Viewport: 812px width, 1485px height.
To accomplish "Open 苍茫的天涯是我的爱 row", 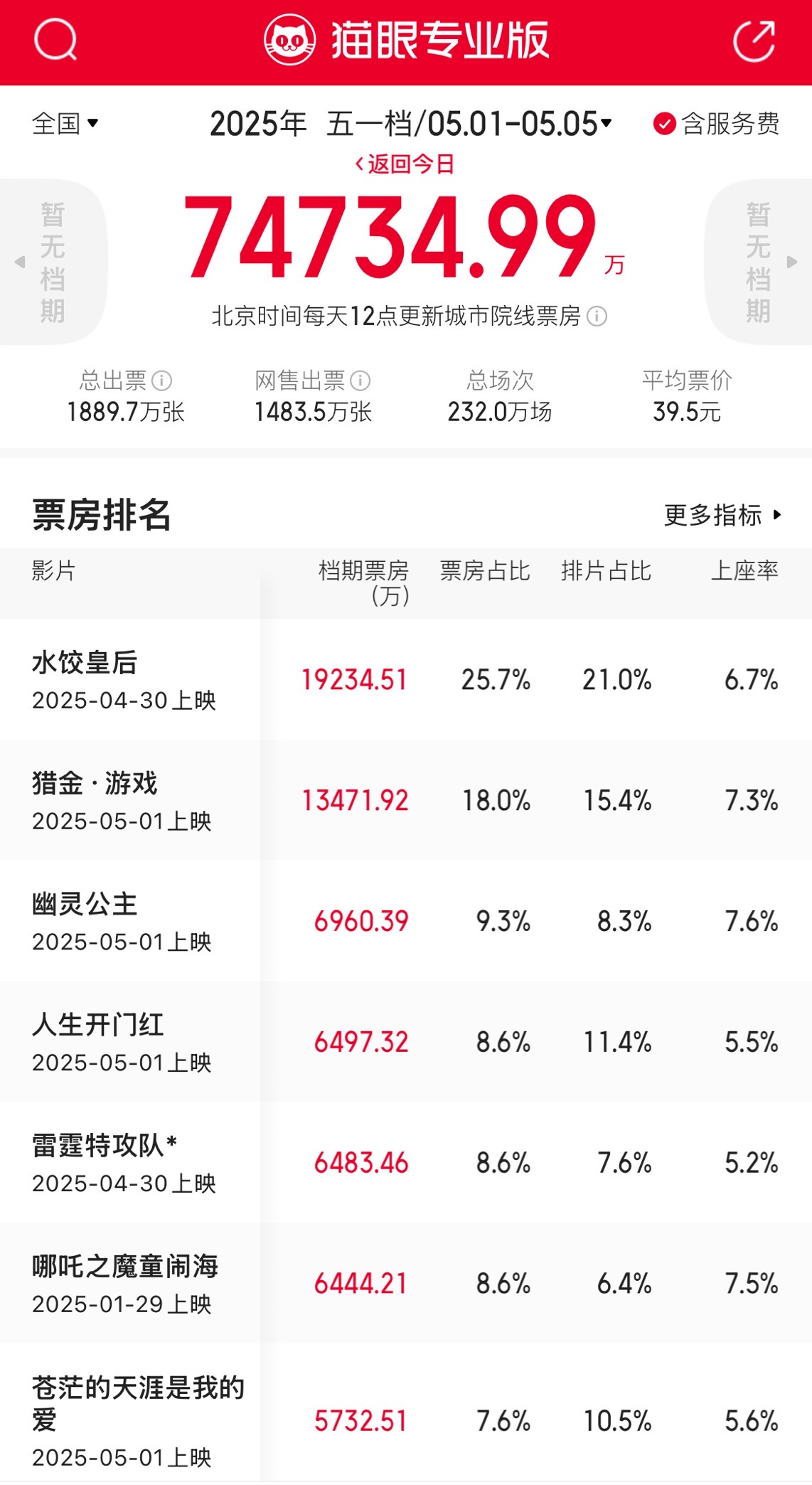I will (x=406, y=1414).
